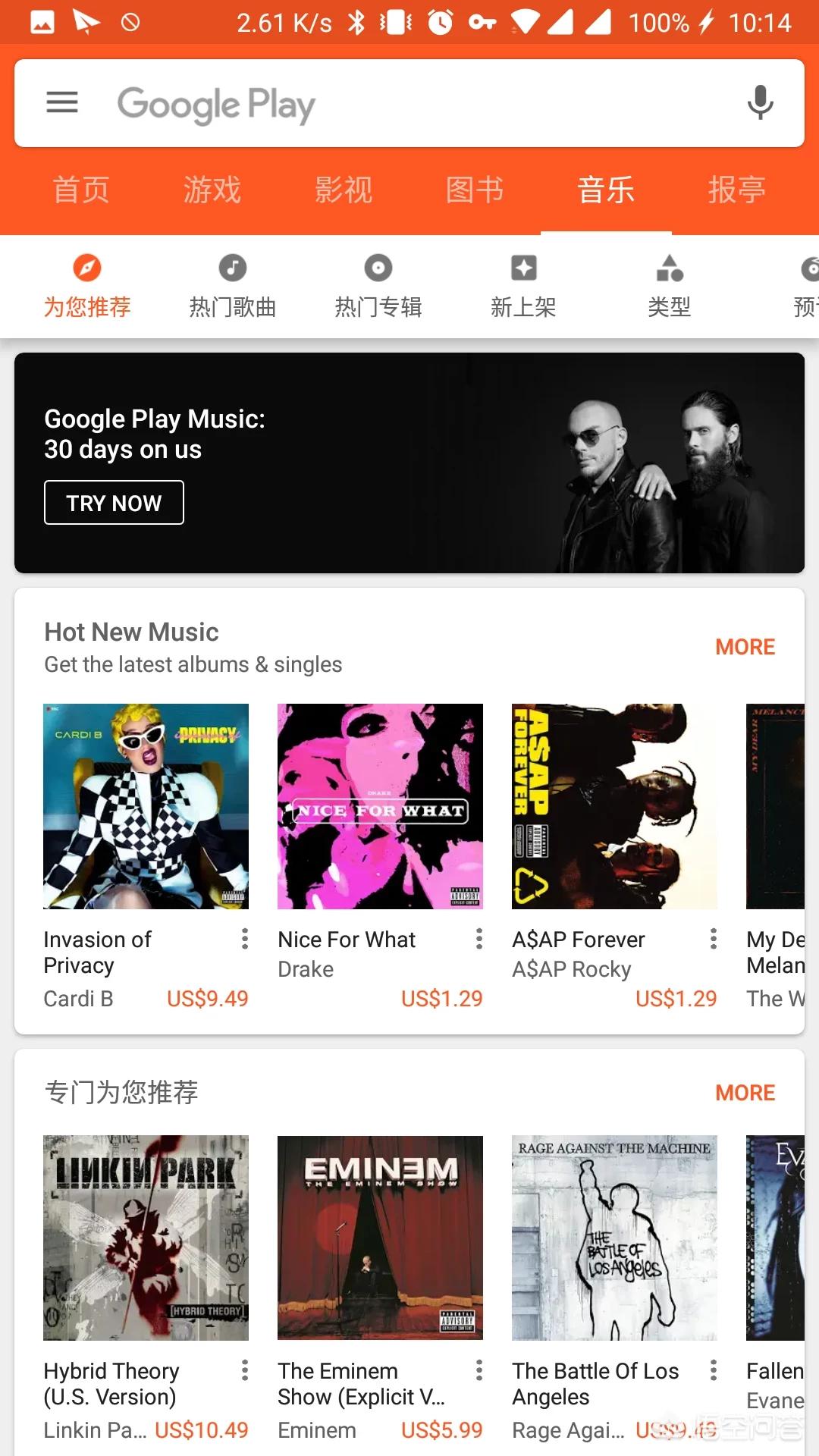Image resolution: width=819 pixels, height=1456 pixels.
Task: Browse music by 类型
Action: [670, 287]
